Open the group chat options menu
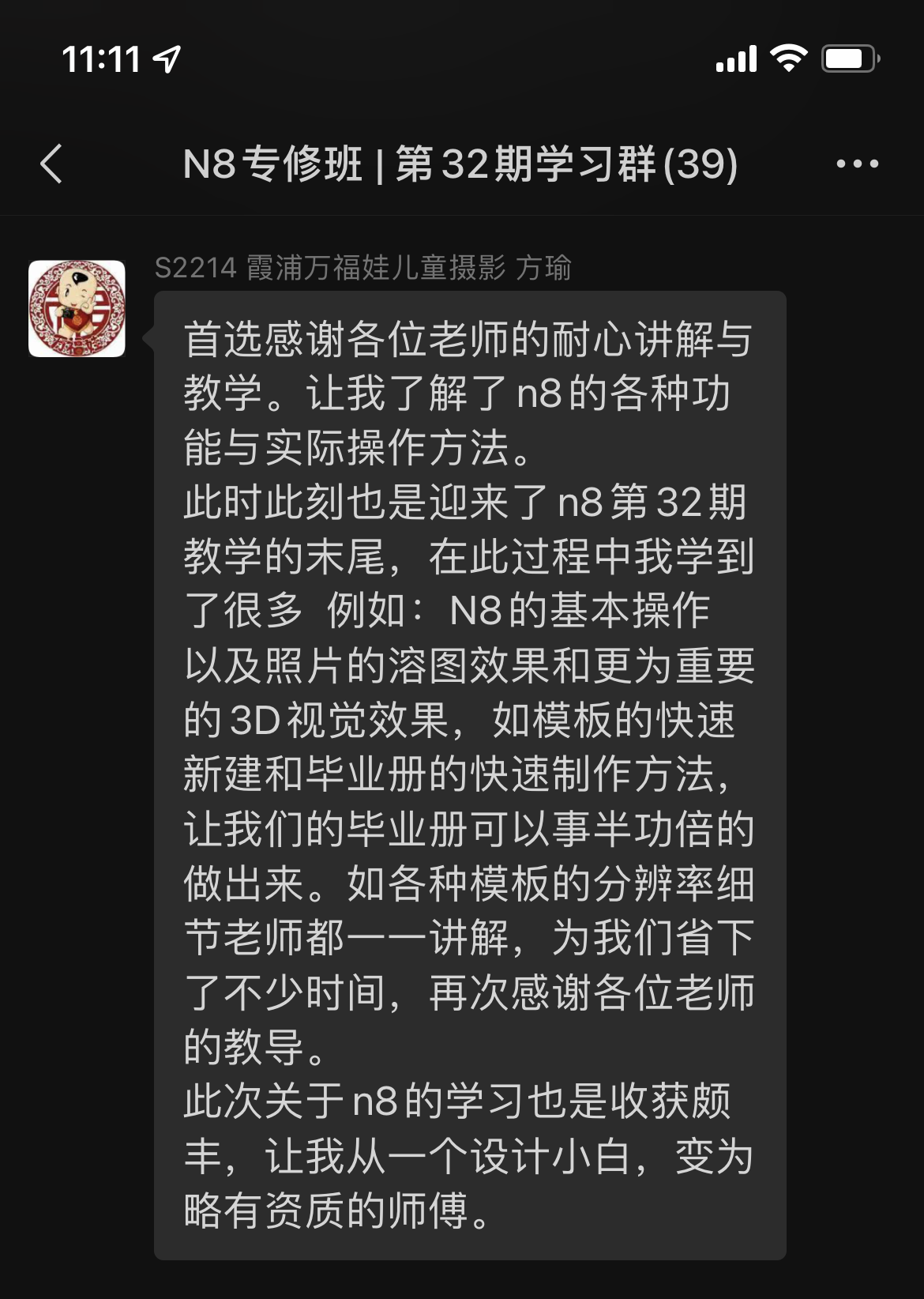924x1299 pixels. (857, 164)
